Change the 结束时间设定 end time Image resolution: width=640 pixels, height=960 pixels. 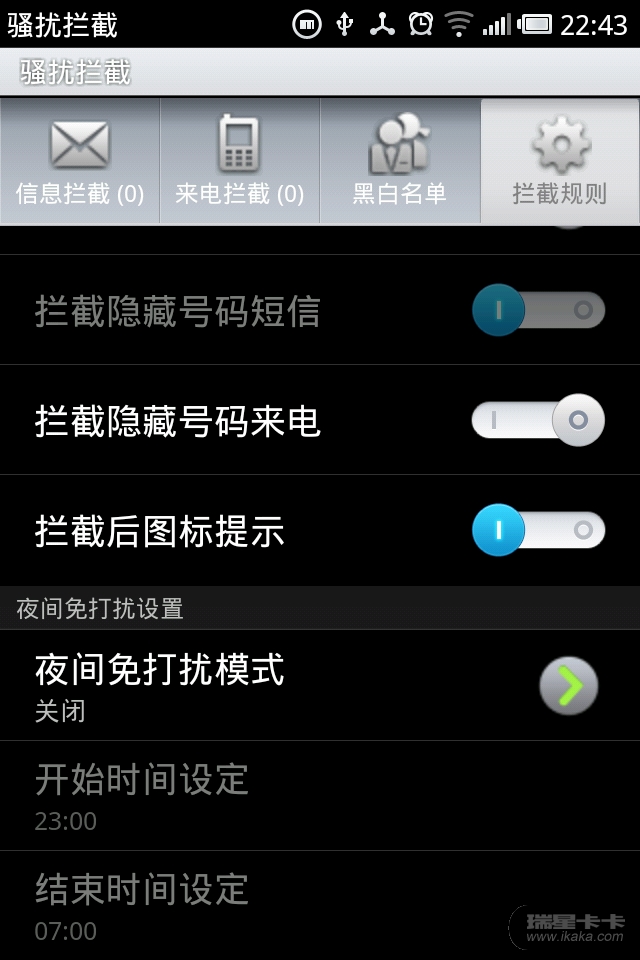(320, 906)
